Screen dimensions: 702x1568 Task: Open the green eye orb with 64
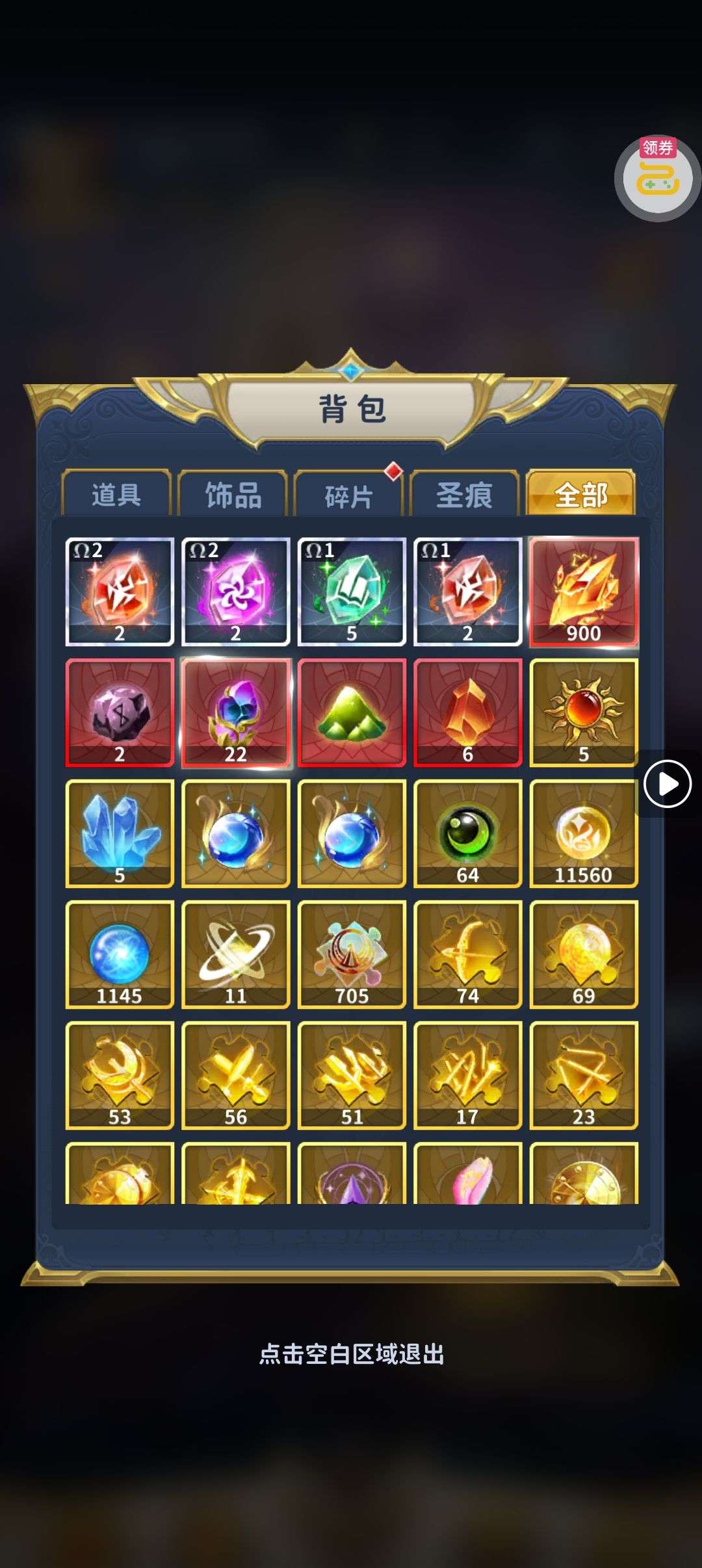click(467, 833)
